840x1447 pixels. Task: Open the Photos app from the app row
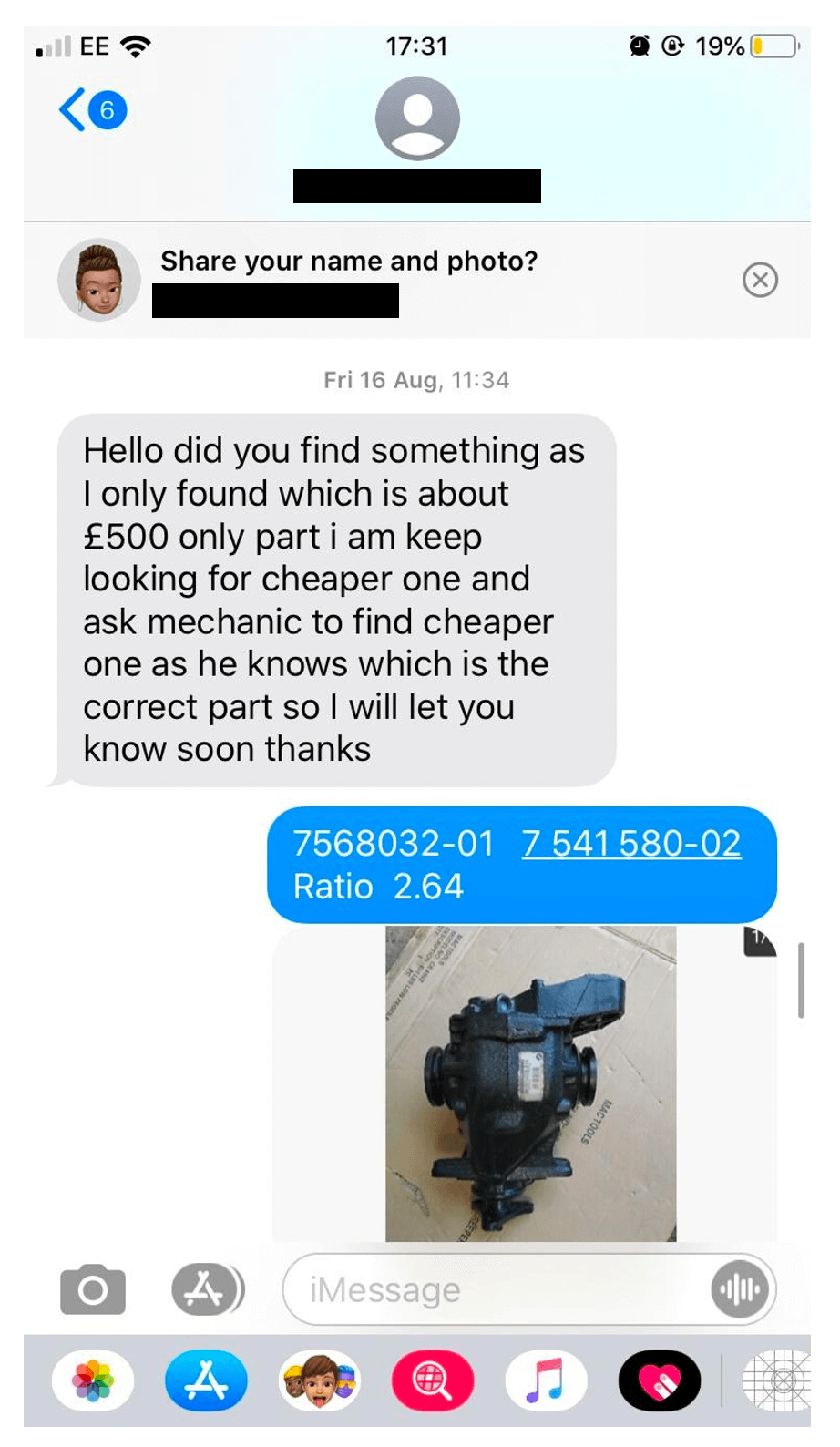click(x=90, y=1380)
